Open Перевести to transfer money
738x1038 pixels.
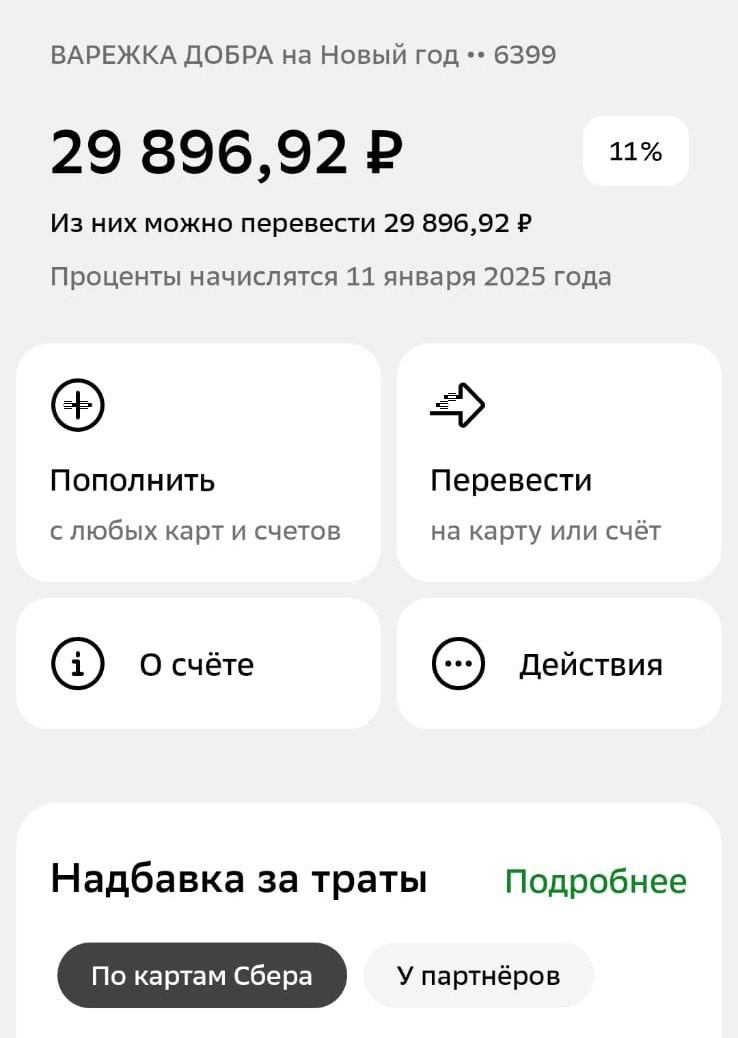pos(558,463)
